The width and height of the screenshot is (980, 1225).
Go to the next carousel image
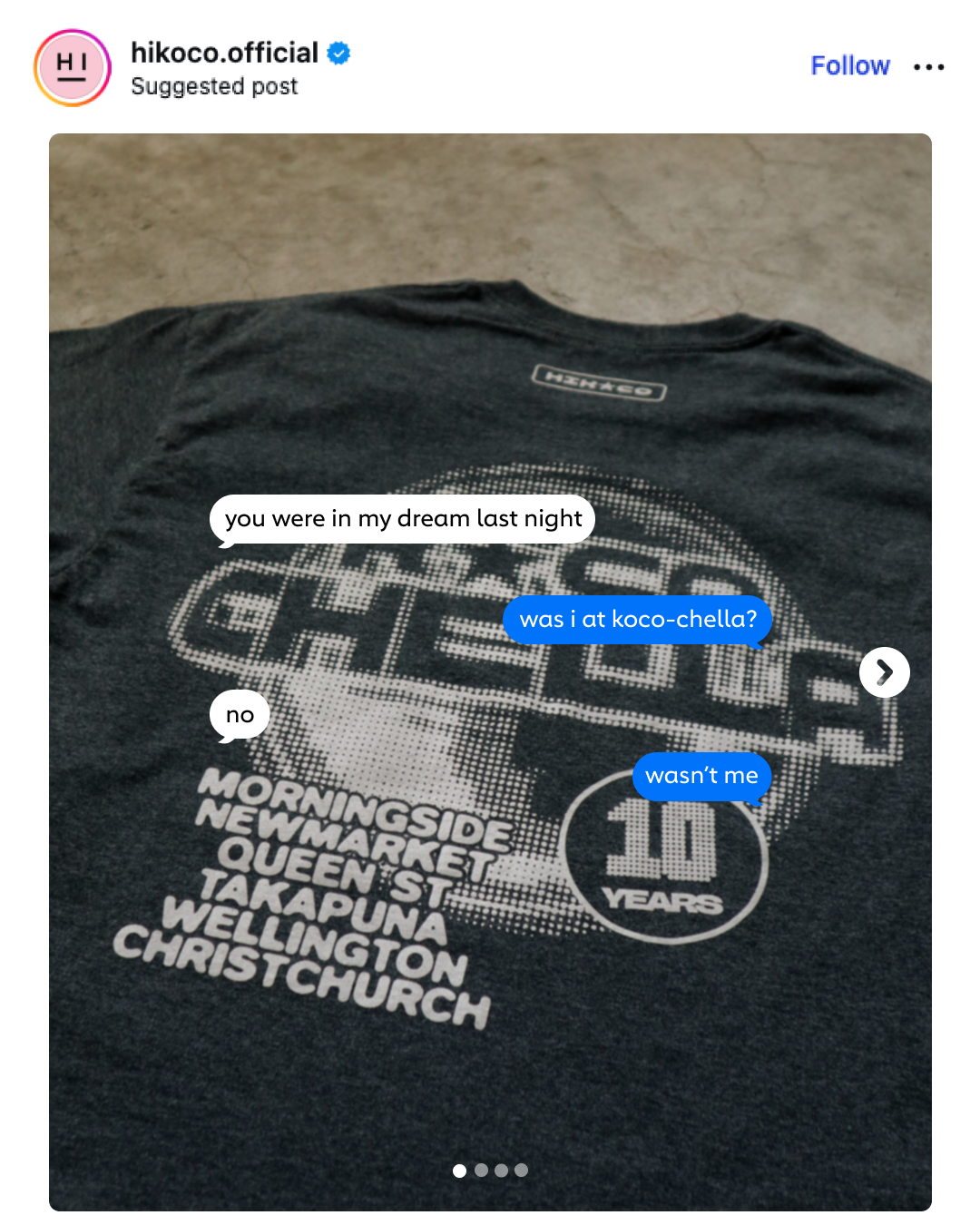884,672
